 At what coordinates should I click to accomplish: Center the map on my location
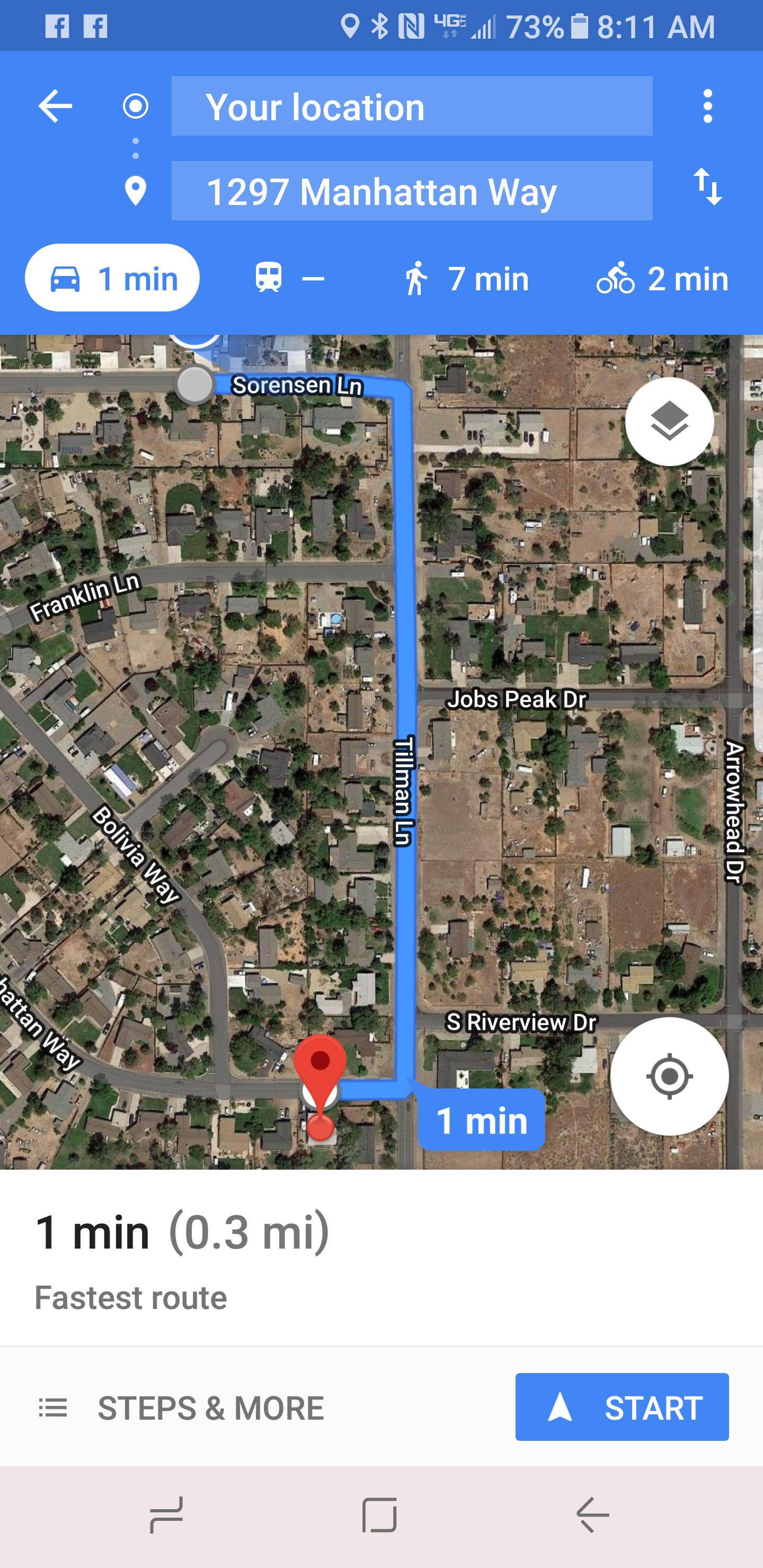[669, 1076]
